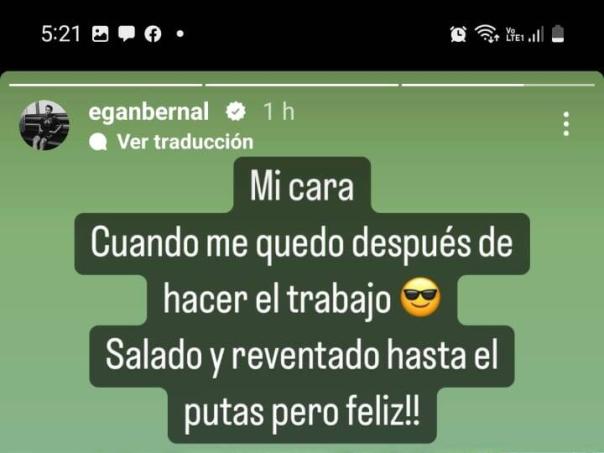Open the story overflow menu
The width and height of the screenshot is (604, 453).
(566, 125)
